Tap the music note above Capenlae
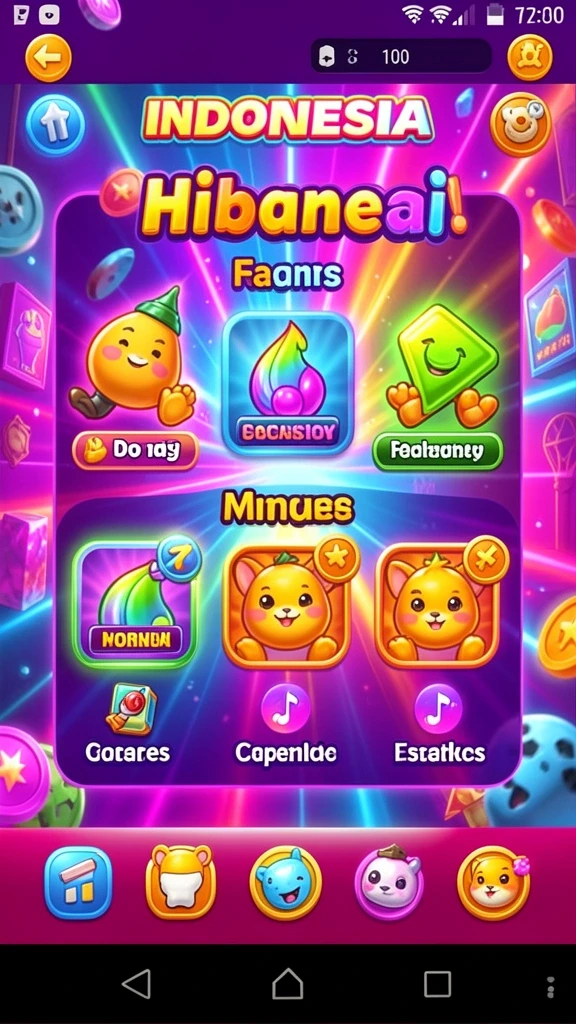 pos(286,709)
